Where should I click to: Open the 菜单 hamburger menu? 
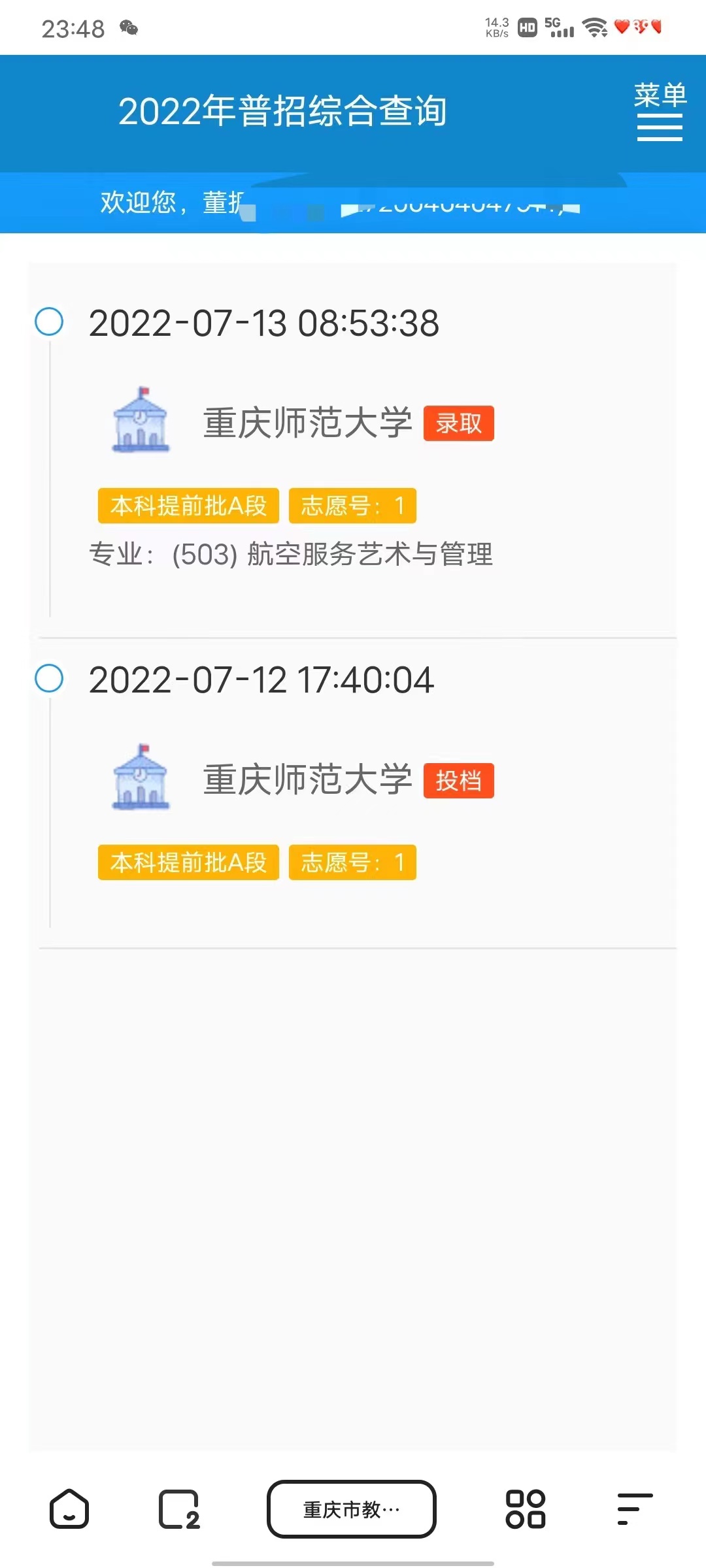(660, 110)
